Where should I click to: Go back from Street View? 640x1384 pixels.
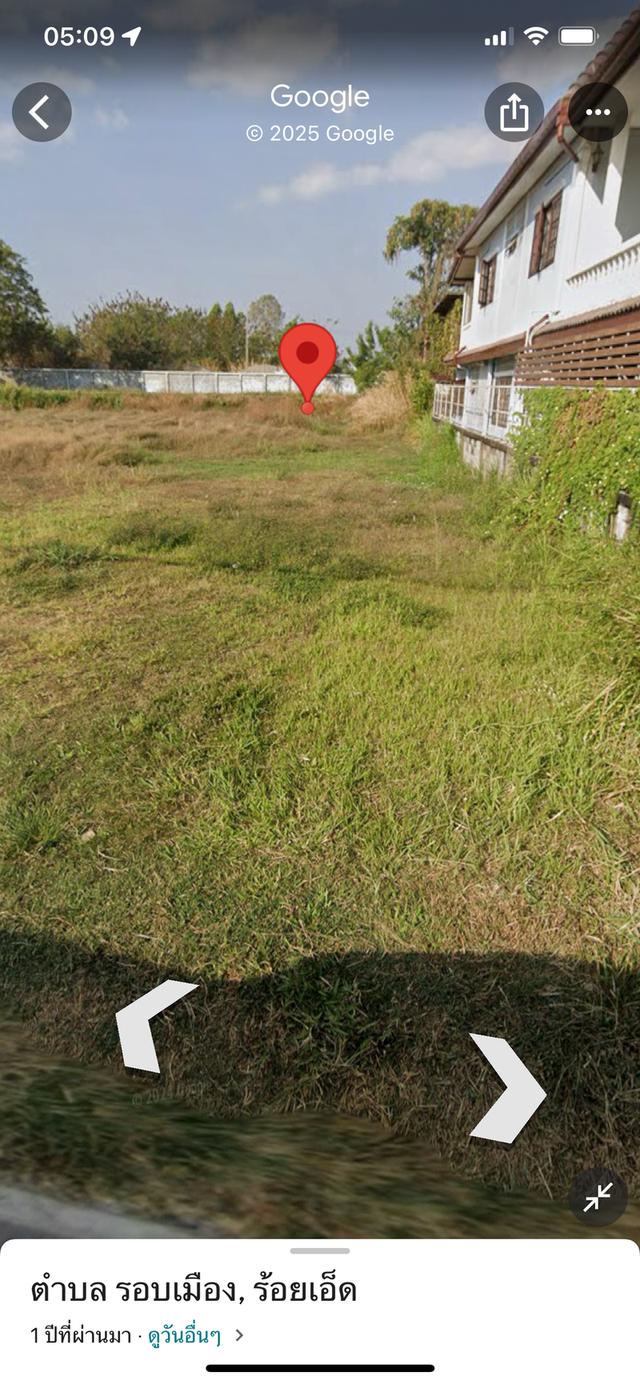pos(41,112)
